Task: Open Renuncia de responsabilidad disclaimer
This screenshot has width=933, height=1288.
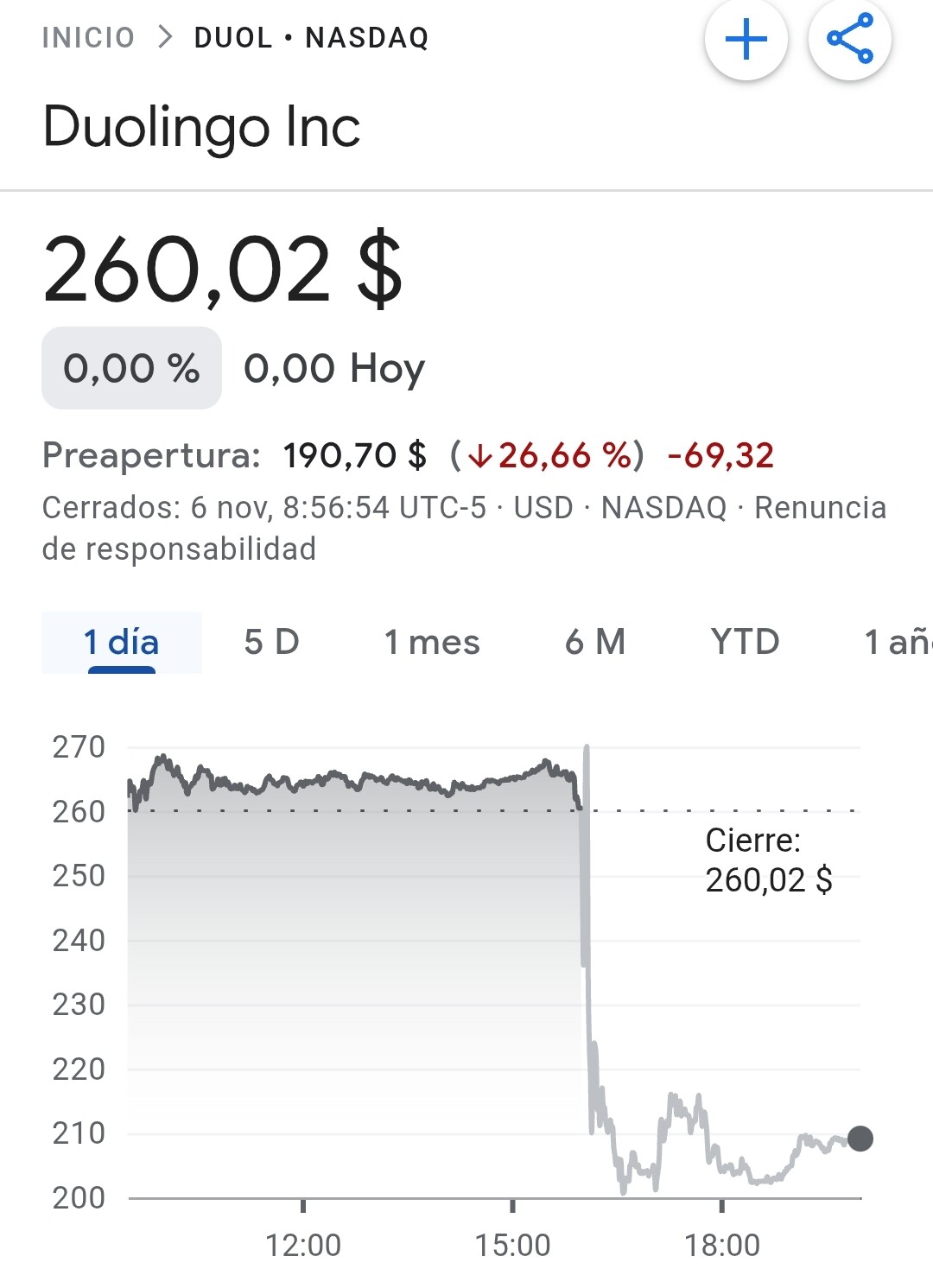Action: pyautogui.click(x=820, y=508)
